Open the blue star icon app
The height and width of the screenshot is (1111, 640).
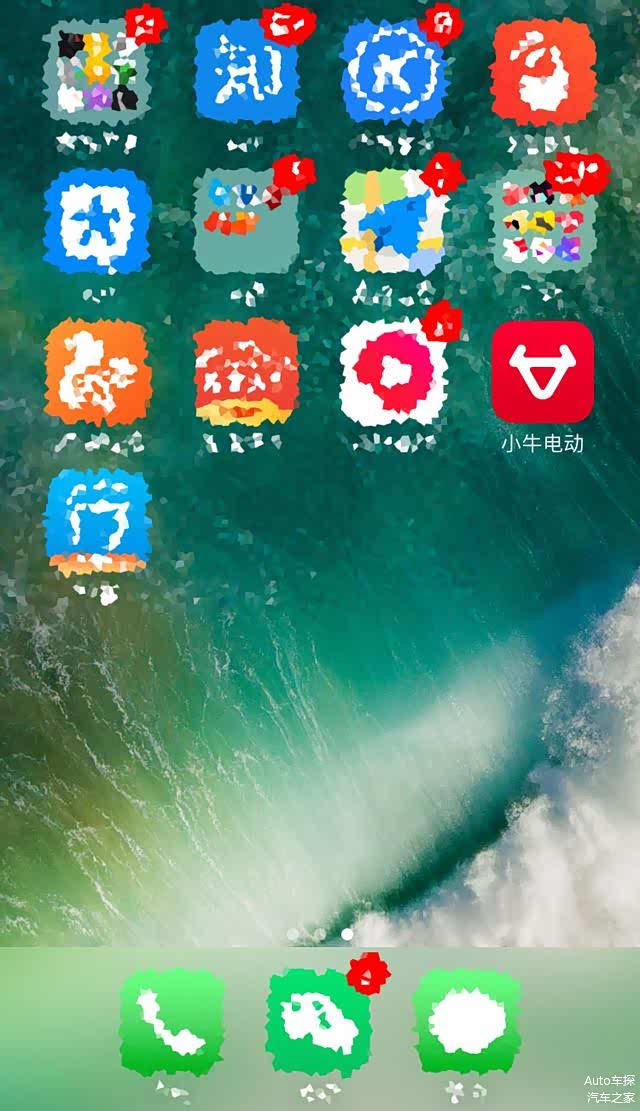click(x=98, y=222)
